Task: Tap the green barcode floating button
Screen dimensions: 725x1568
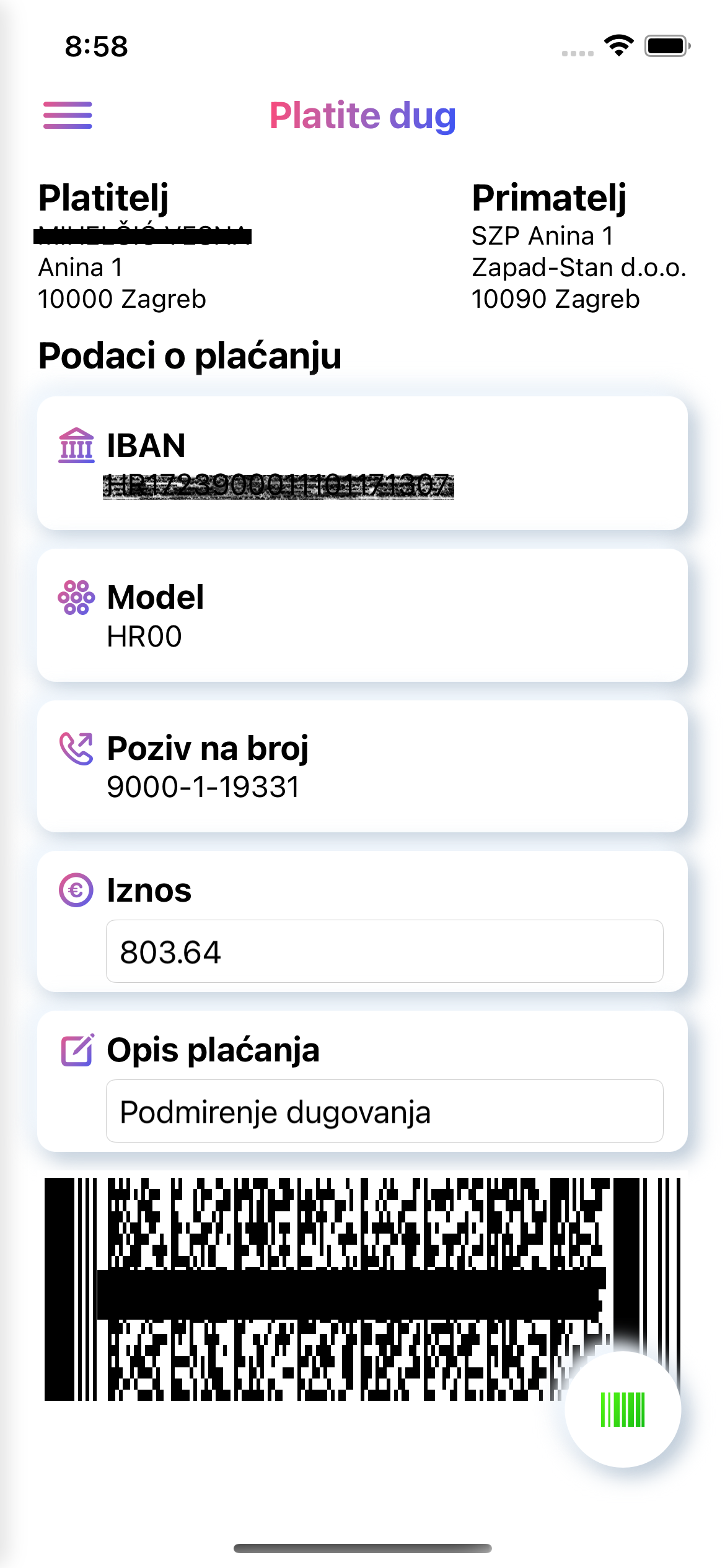Action: [x=623, y=1409]
